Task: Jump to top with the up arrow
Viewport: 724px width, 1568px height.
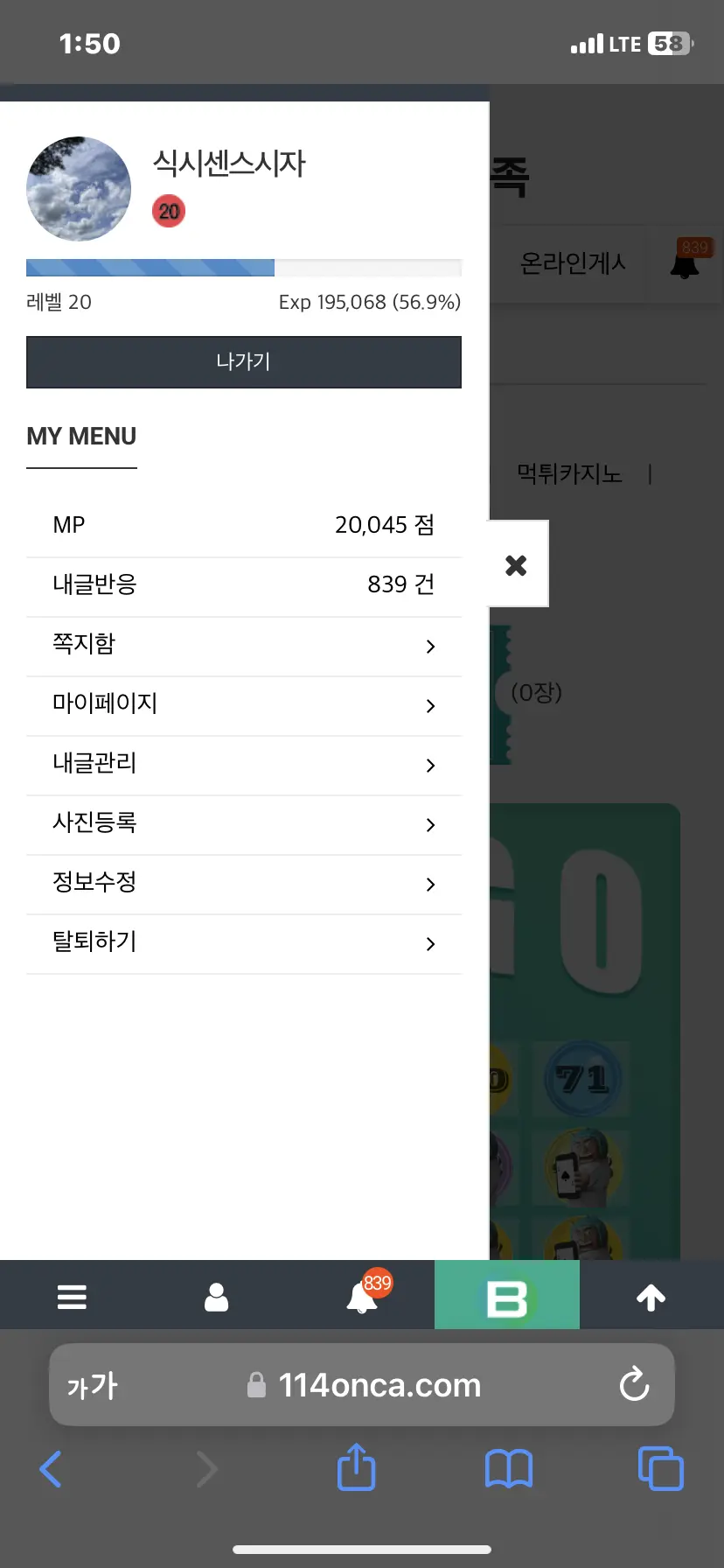Action: point(651,1297)
